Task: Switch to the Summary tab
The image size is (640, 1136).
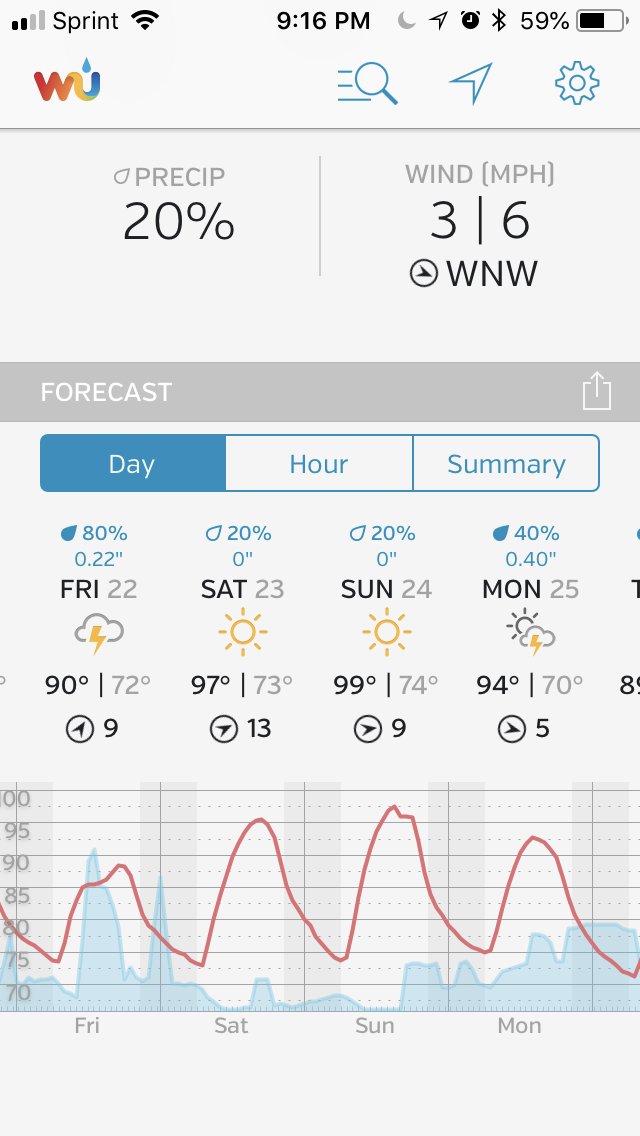Action: tap(506, 464)
